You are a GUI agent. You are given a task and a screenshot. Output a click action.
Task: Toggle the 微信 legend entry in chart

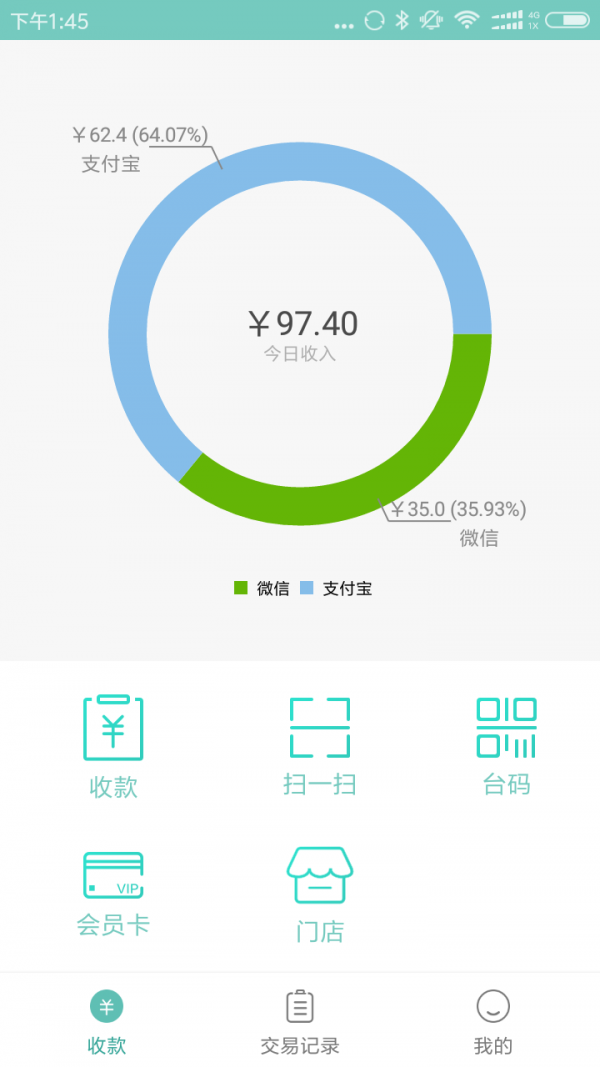[262, 588]
